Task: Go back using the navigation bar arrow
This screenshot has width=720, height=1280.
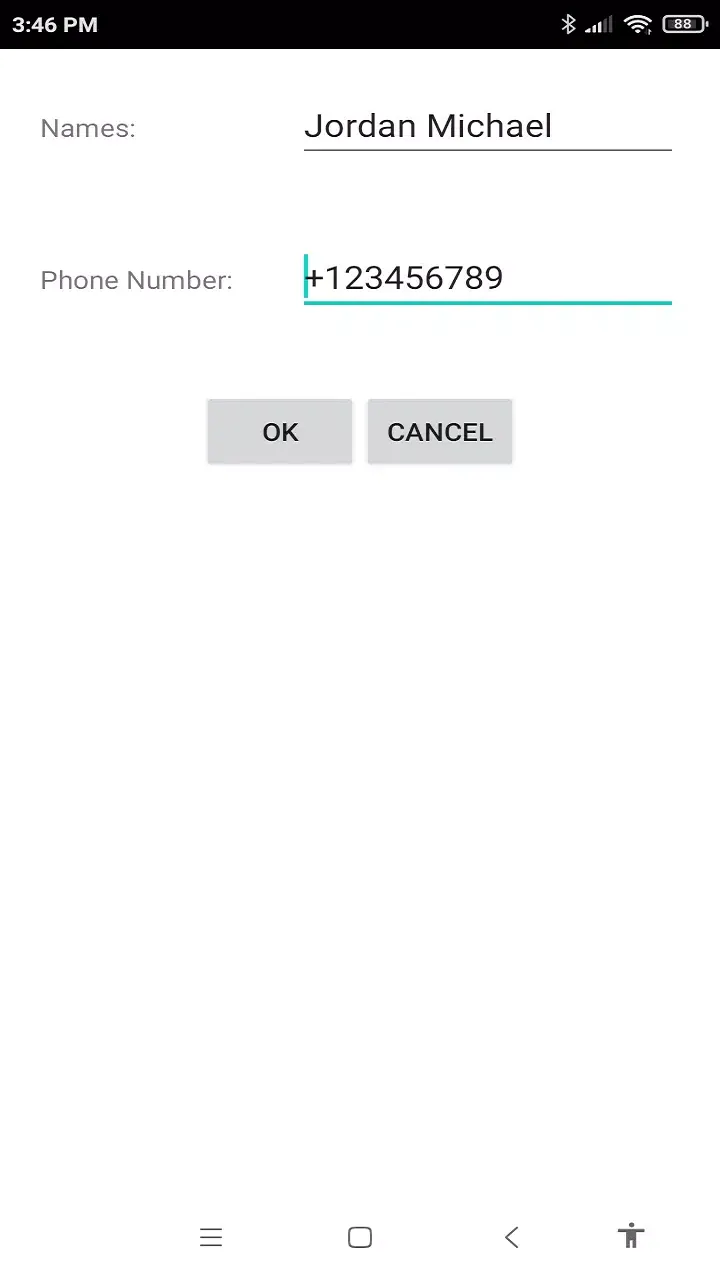Action: click(511, 1237)
